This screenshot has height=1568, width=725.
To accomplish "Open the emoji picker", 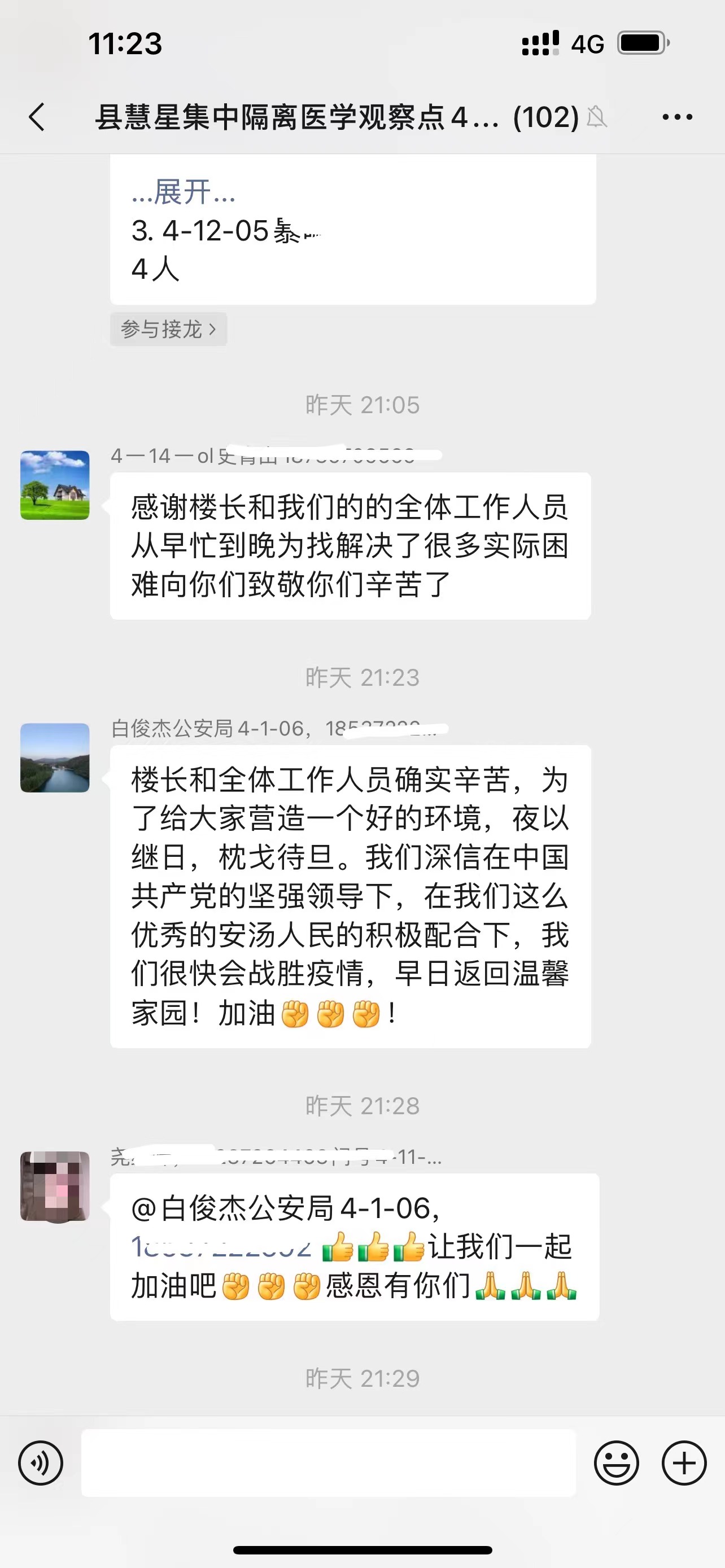I will 616,1462.
